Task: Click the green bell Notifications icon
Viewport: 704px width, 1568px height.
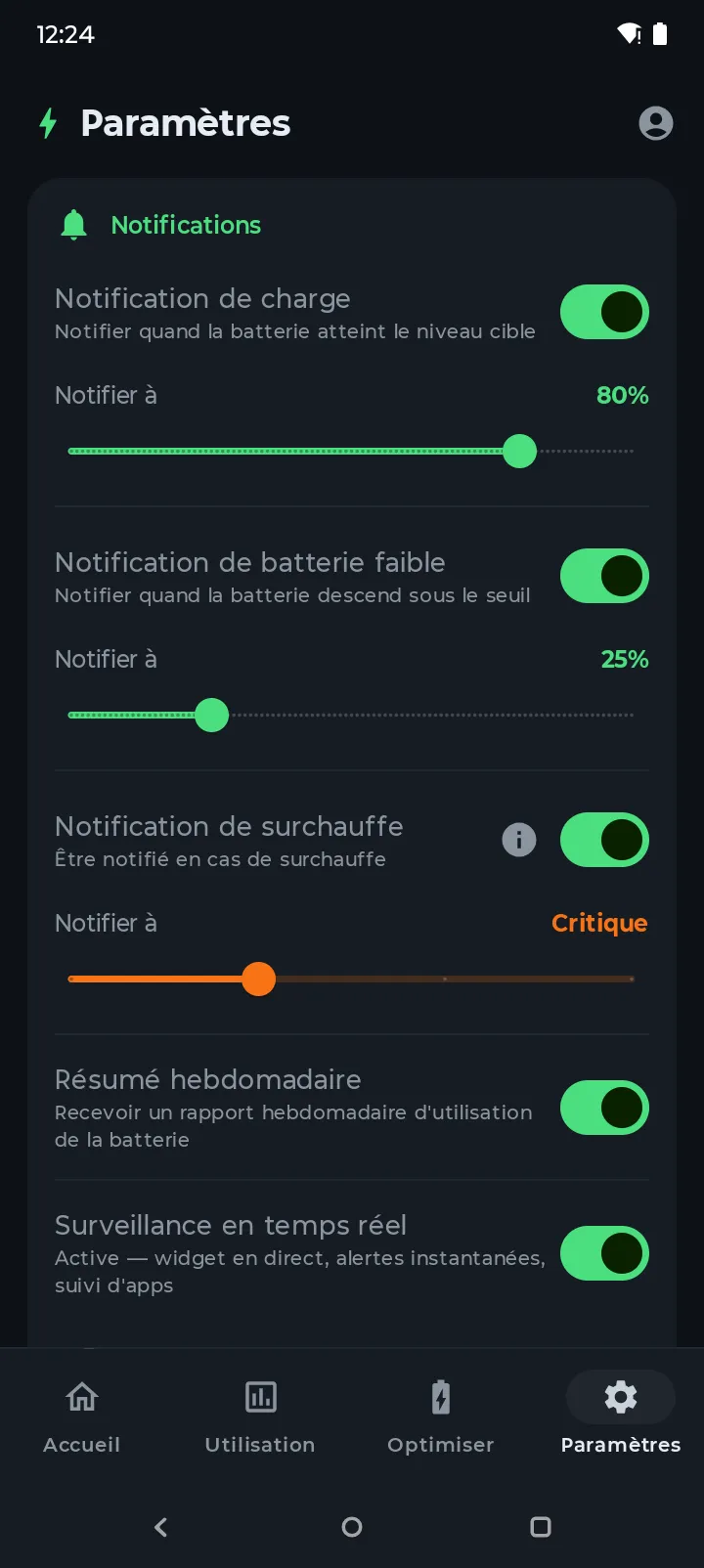Action: [74, 224]
